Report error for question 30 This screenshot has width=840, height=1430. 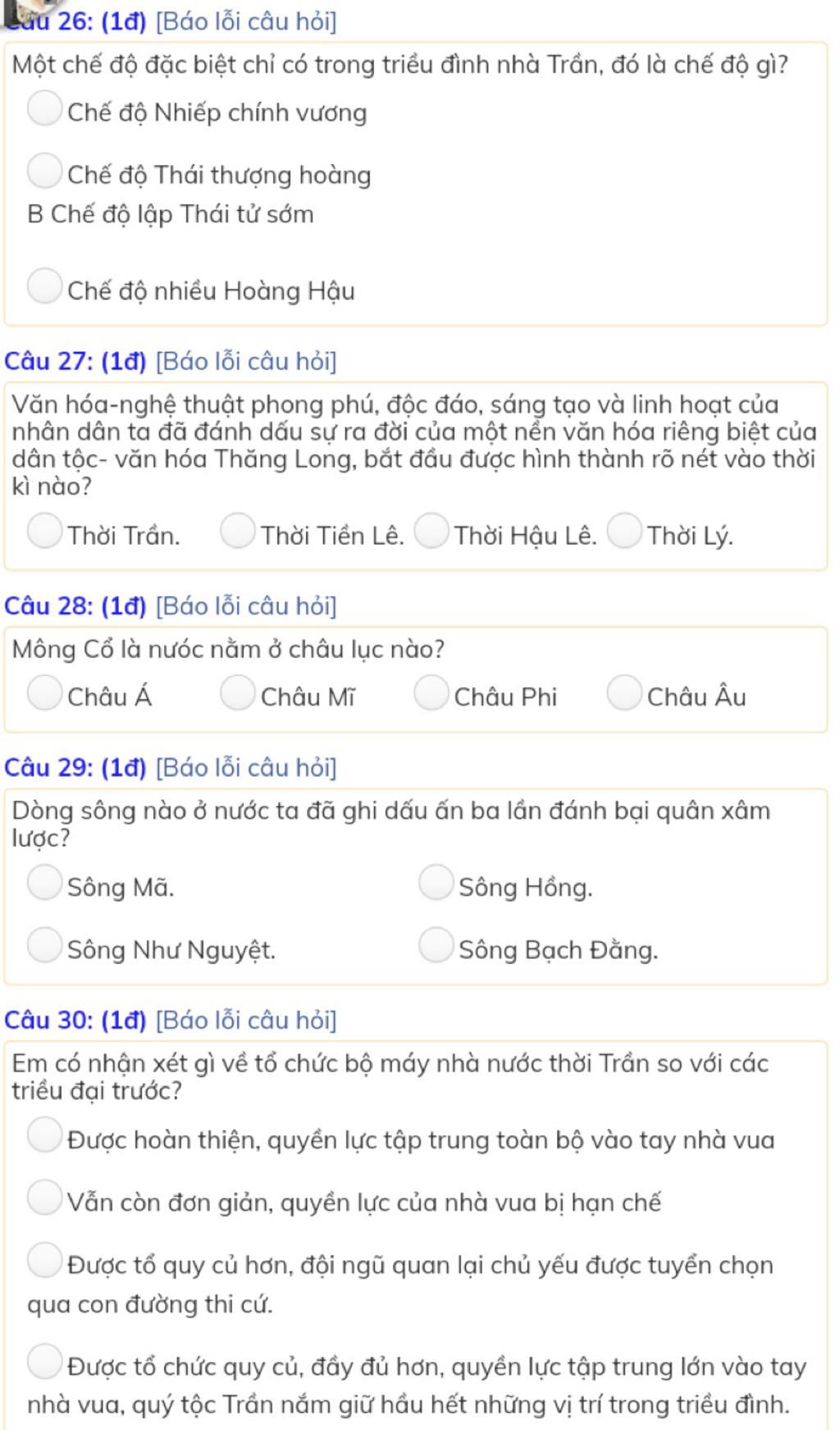click(x=246, y=1021)
